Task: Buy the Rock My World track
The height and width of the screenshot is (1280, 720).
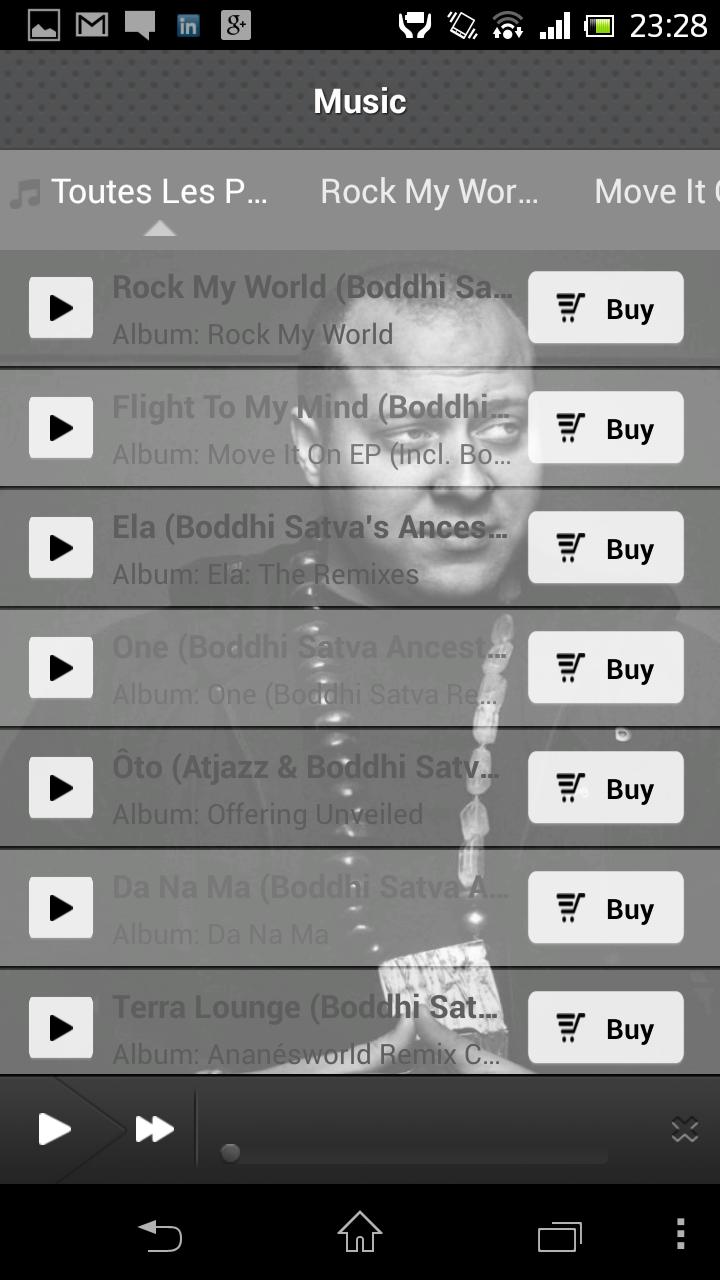Action: (605, 308)
